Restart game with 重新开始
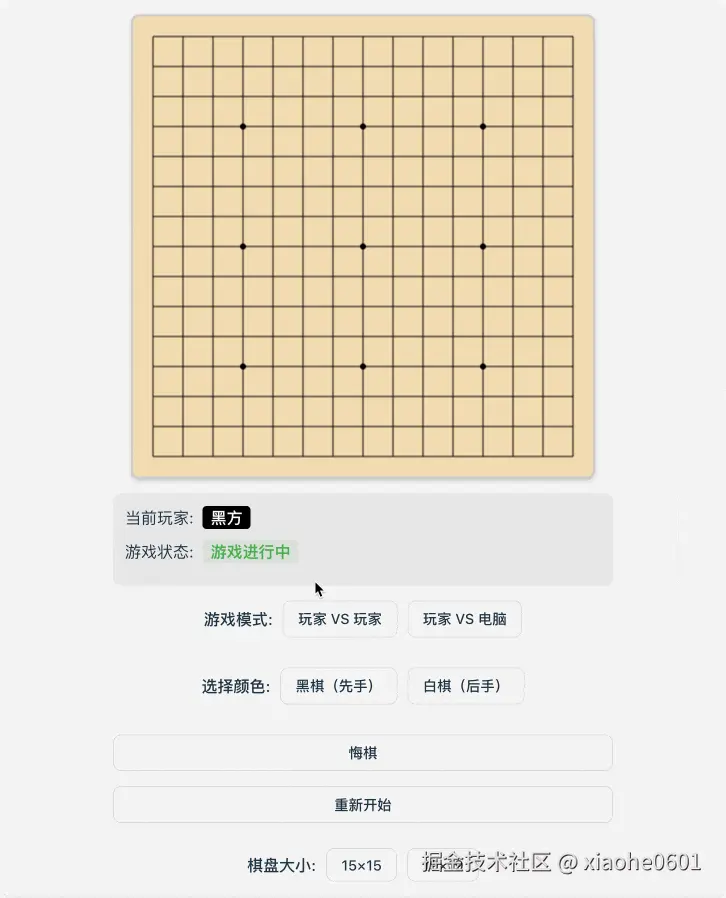 (x=362, y=805)
